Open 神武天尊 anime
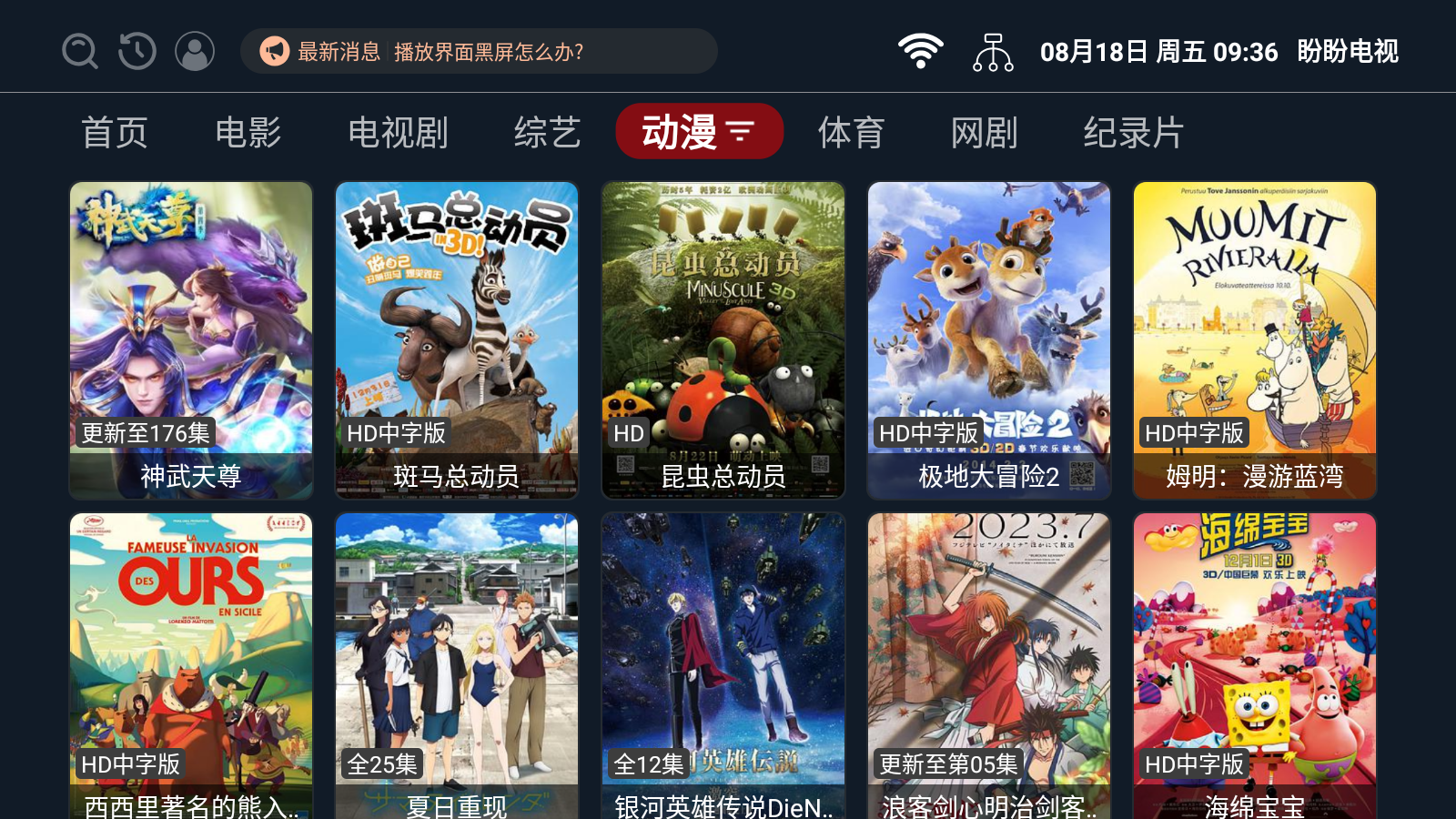1456x819 pixels. coord(191,340)
